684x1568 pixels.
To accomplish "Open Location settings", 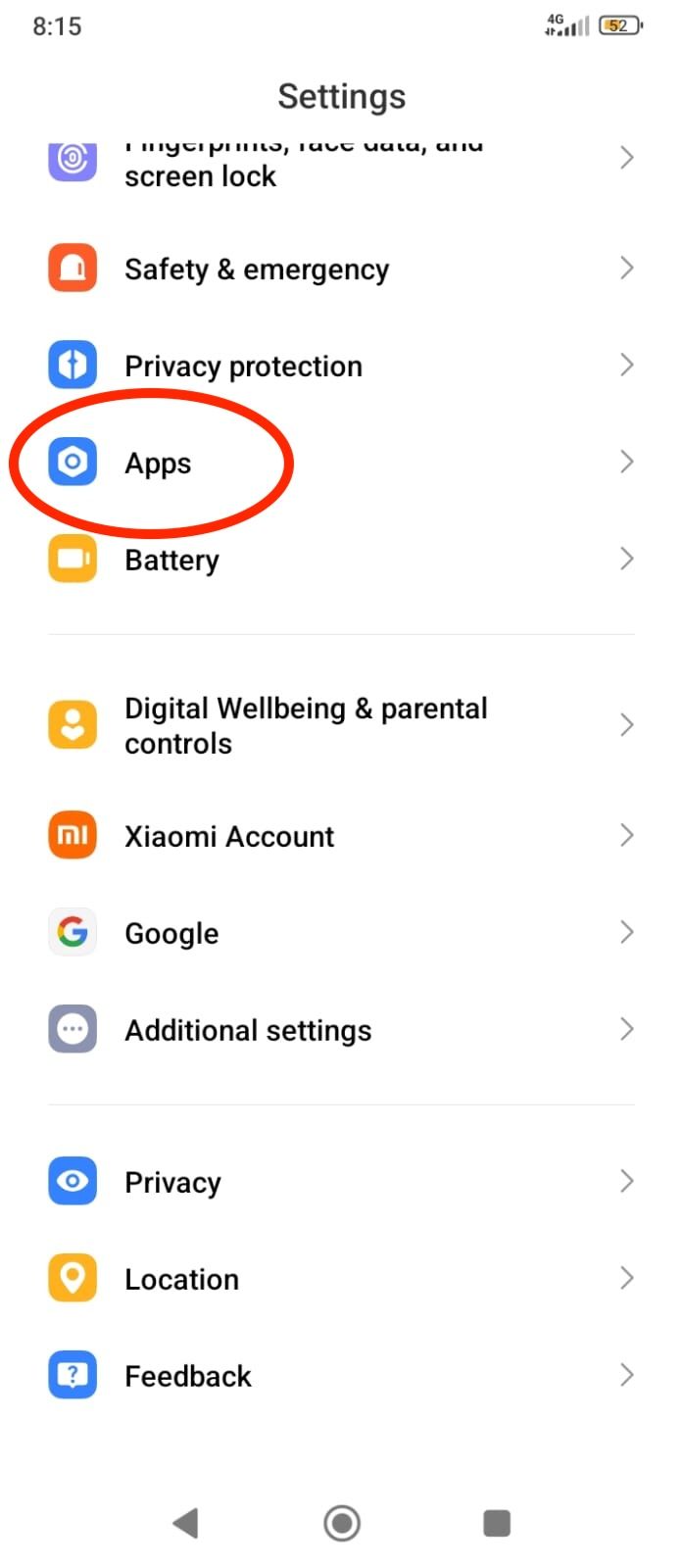I will point(181,1279).
